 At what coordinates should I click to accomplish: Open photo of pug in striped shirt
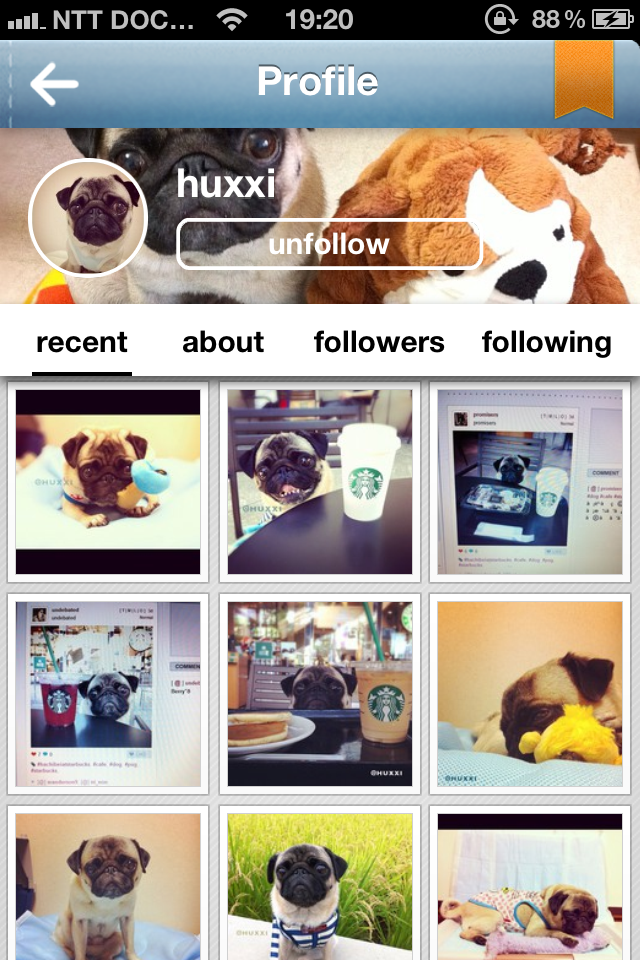pyautogui.click(x=320, y=885)
